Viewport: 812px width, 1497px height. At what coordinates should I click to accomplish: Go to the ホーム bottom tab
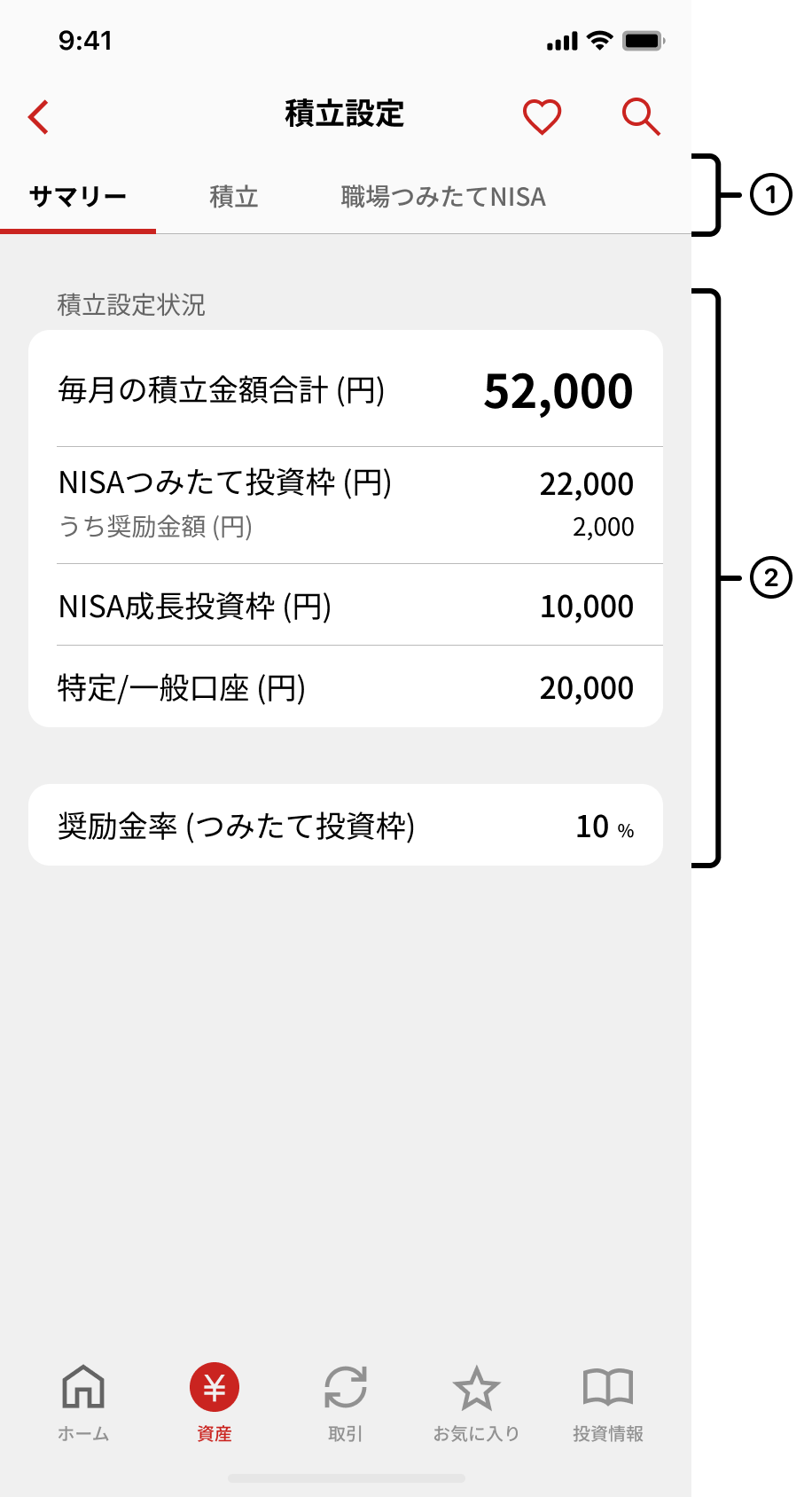pos(83,1401)
